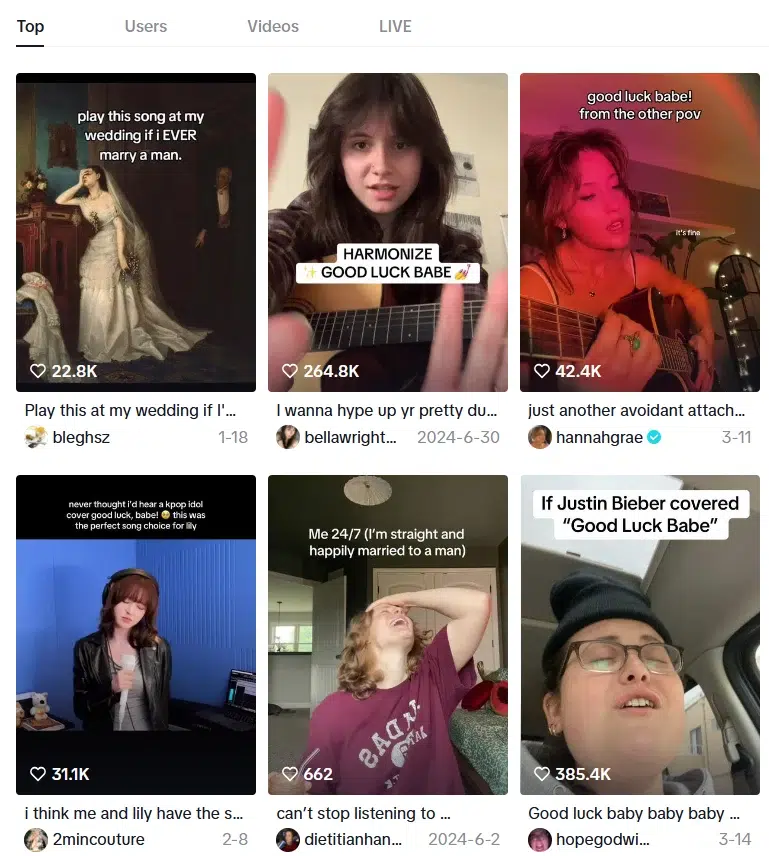The image size is (769, 856).
Task: Open the dietitianhan profile
Action: (x=339, y=840)
